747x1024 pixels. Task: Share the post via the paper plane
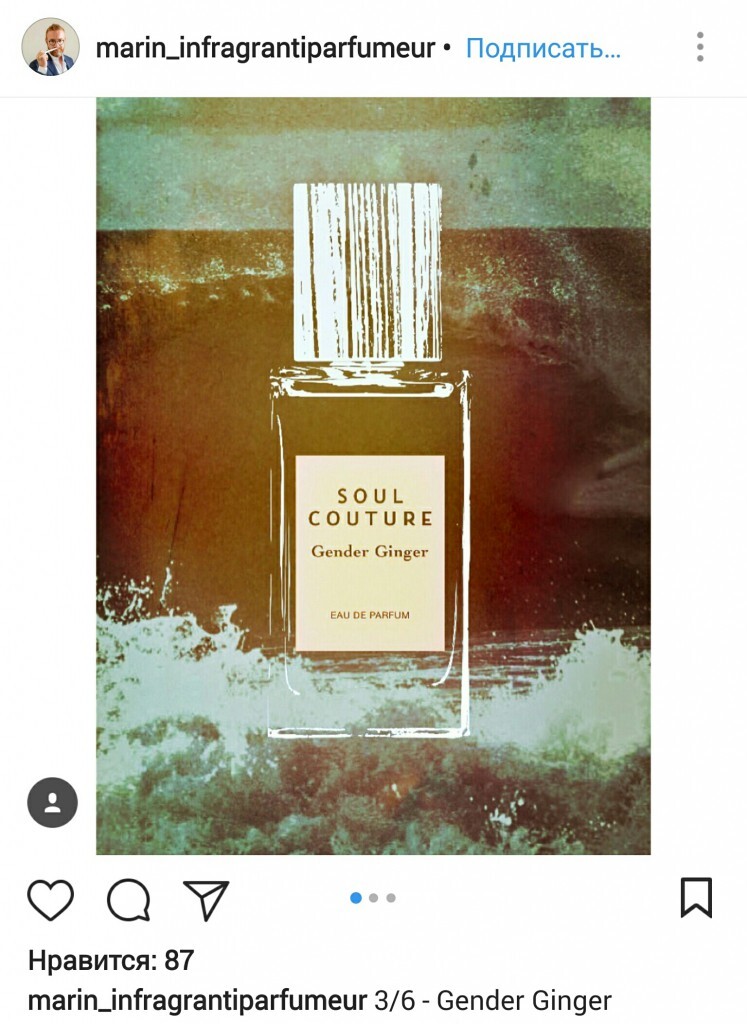click(206, 899)
